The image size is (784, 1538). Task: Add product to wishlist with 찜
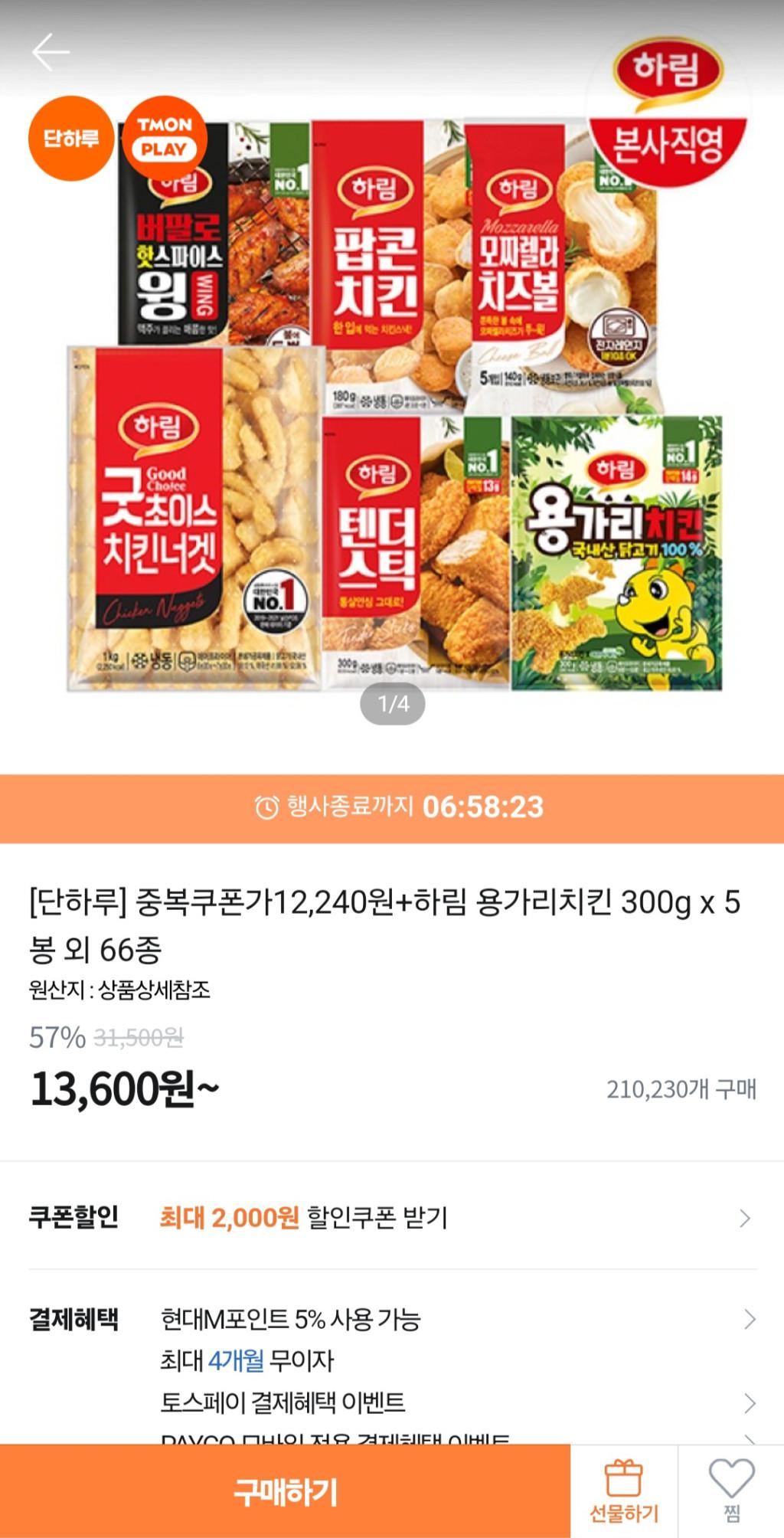[731, 1491]
